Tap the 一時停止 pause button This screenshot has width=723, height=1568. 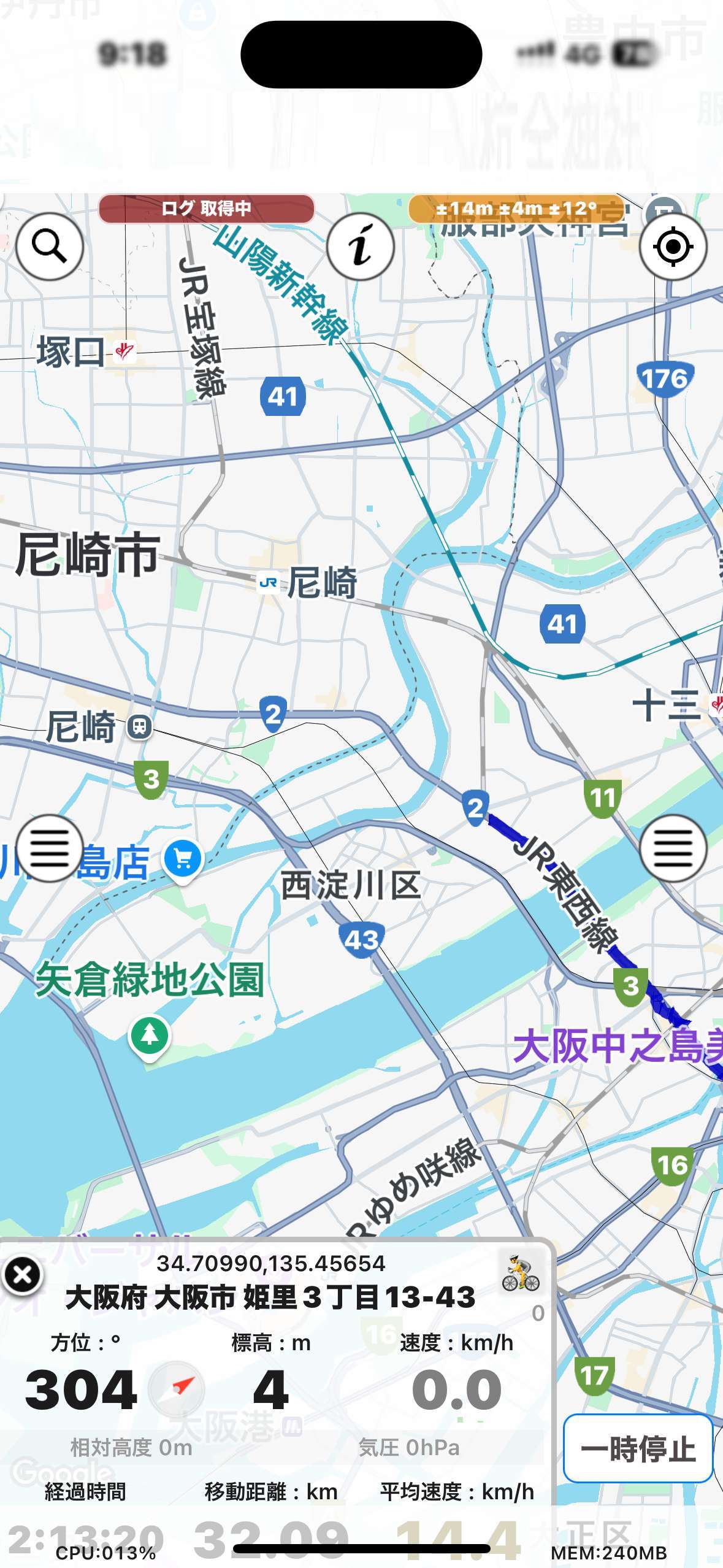[x=638, y=1448]
